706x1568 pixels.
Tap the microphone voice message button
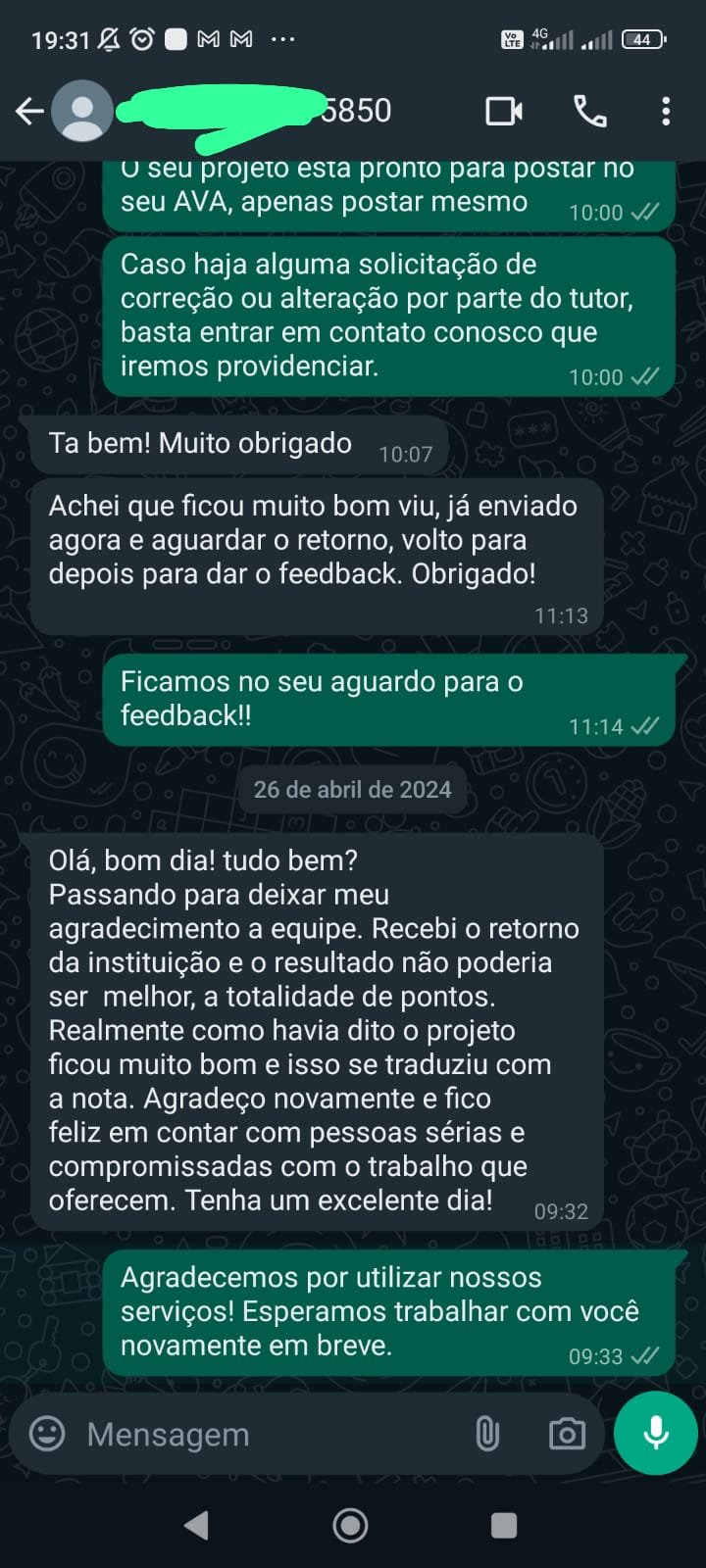point(655,1433)
